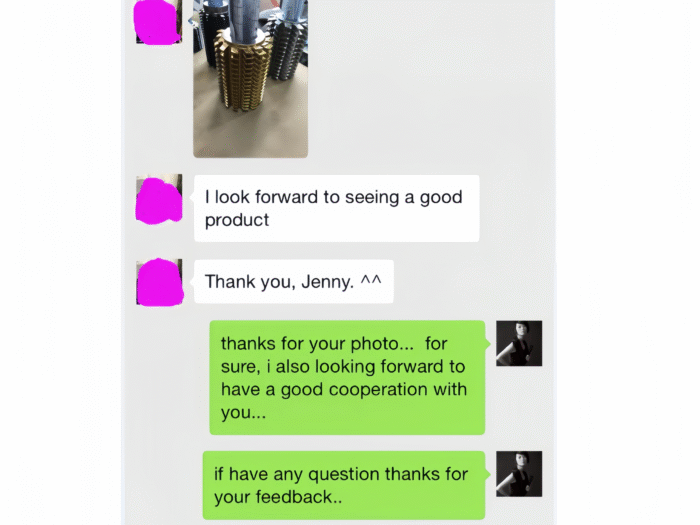
Task: View contact avatar beside 'Thank you, Jenny' message
Action: 159,283
